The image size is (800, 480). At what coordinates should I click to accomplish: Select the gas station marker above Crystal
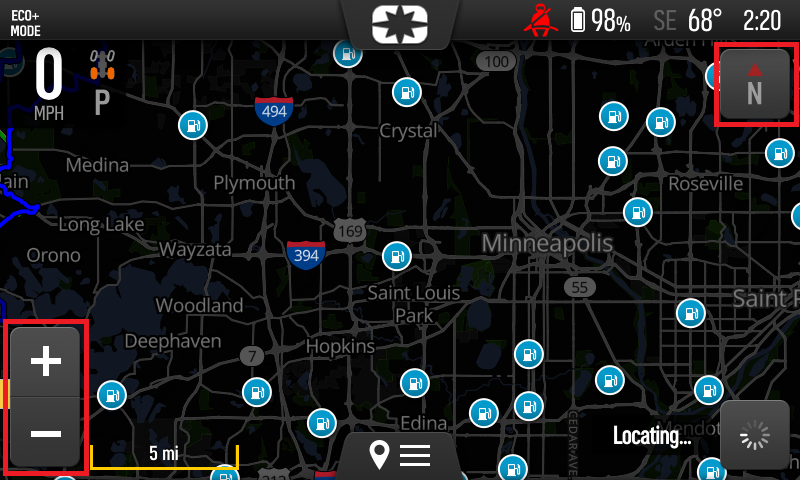pyautogui.click(x=406, y=93)
